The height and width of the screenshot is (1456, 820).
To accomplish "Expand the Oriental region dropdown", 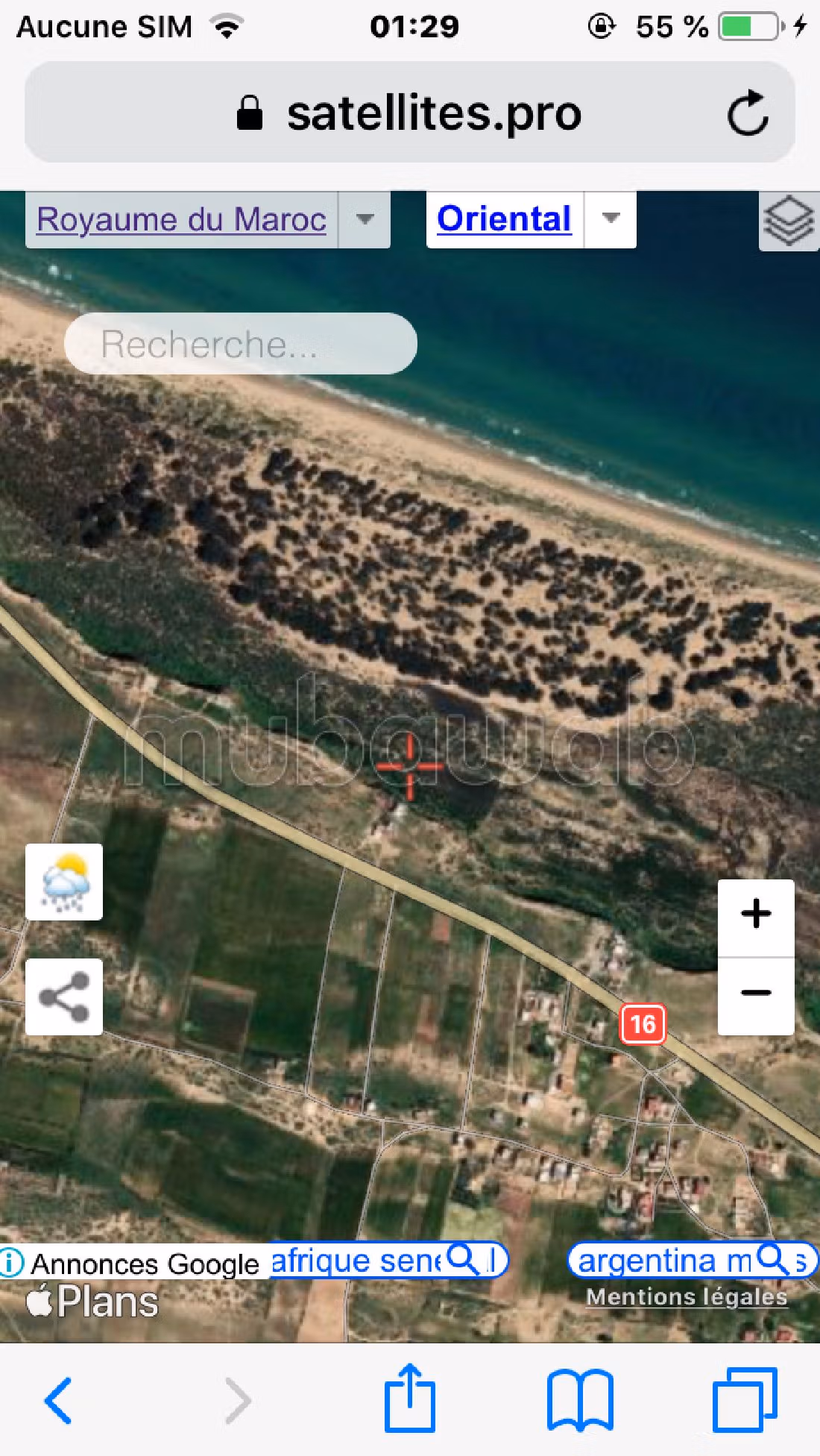I will (611, 219).
